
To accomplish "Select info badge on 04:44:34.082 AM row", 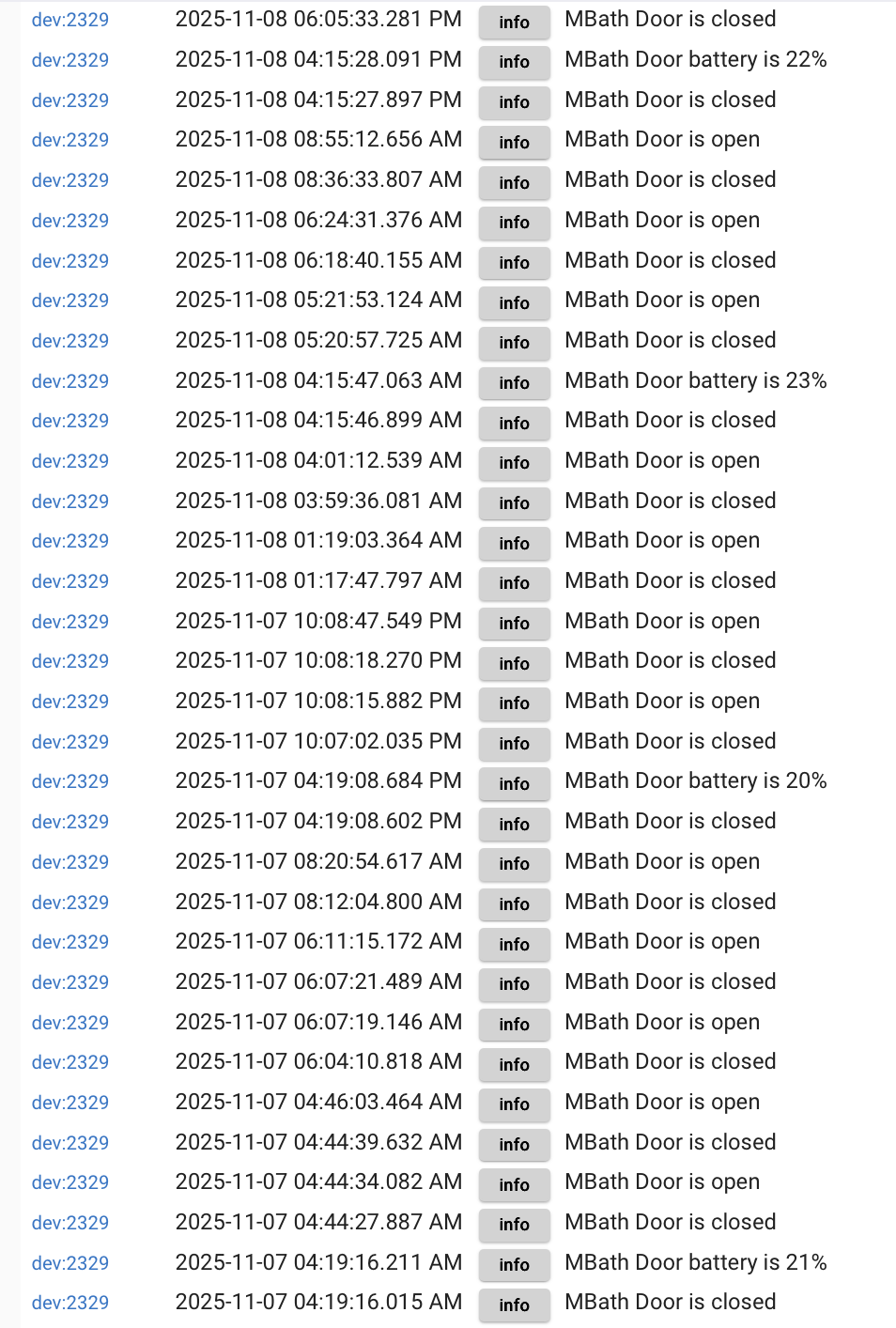I will click(514, 1185).
